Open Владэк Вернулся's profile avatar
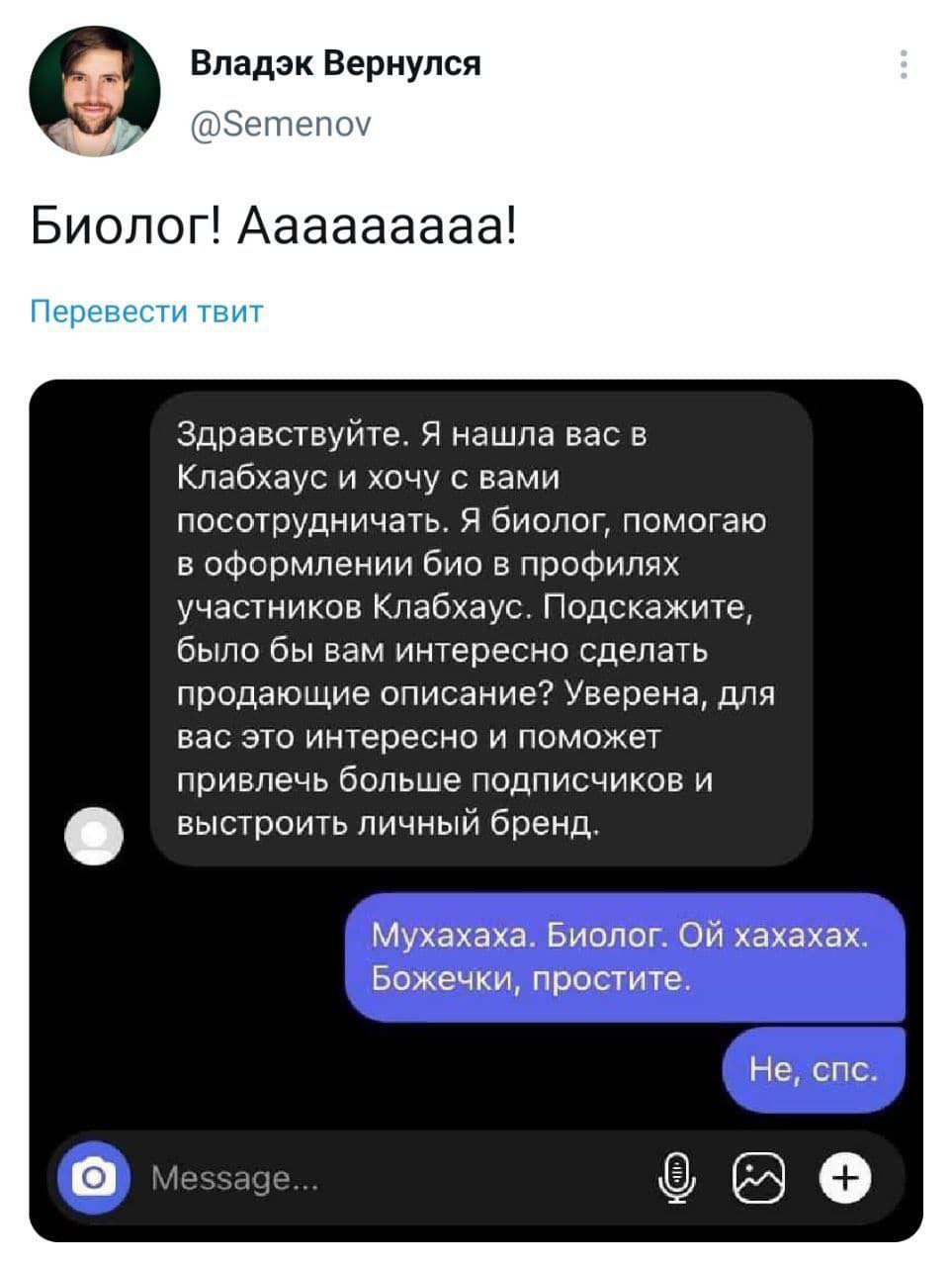Image resolution: width=952 pixels, height=1266 pixels. click(95, 91)
